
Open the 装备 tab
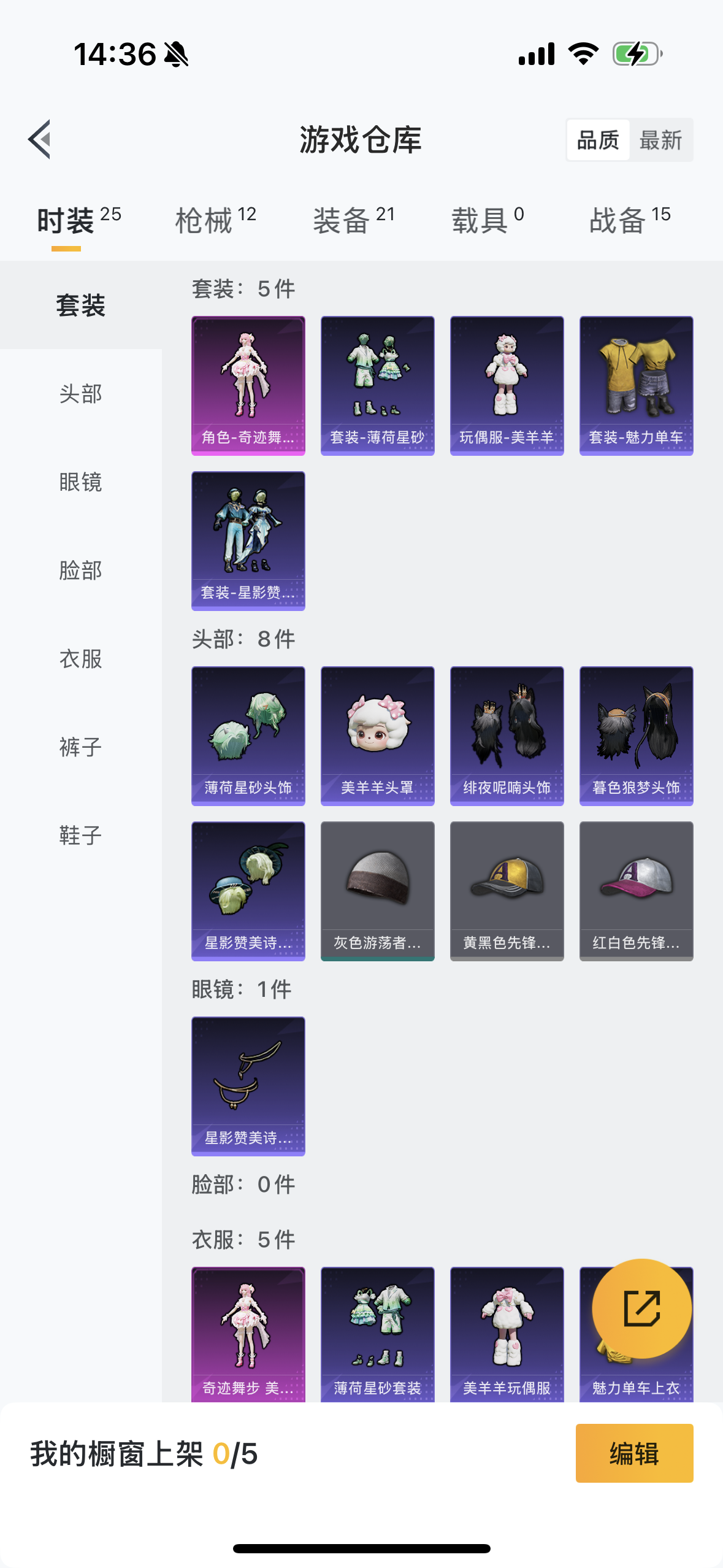tap(354, 220)
